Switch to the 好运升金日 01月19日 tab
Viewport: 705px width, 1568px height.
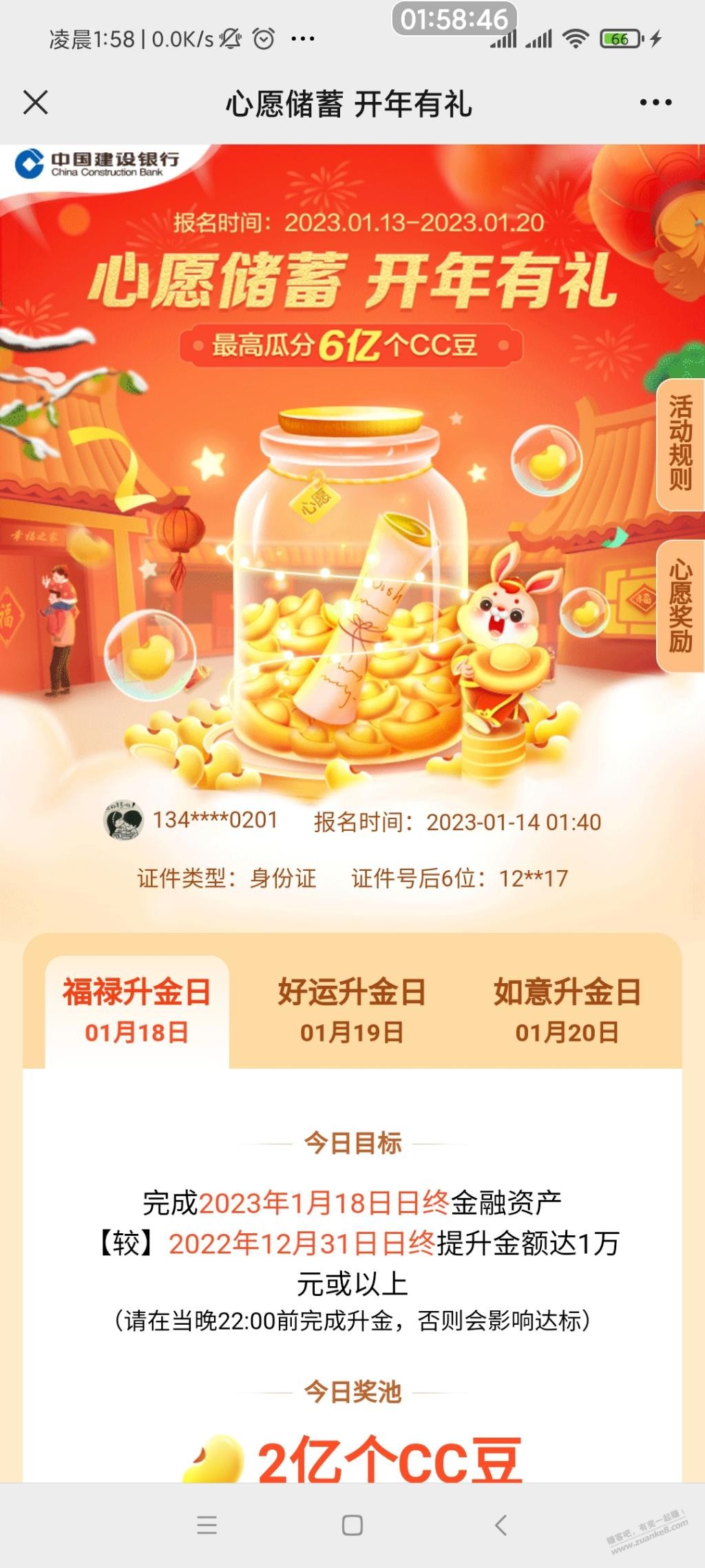coord(352,1011)
